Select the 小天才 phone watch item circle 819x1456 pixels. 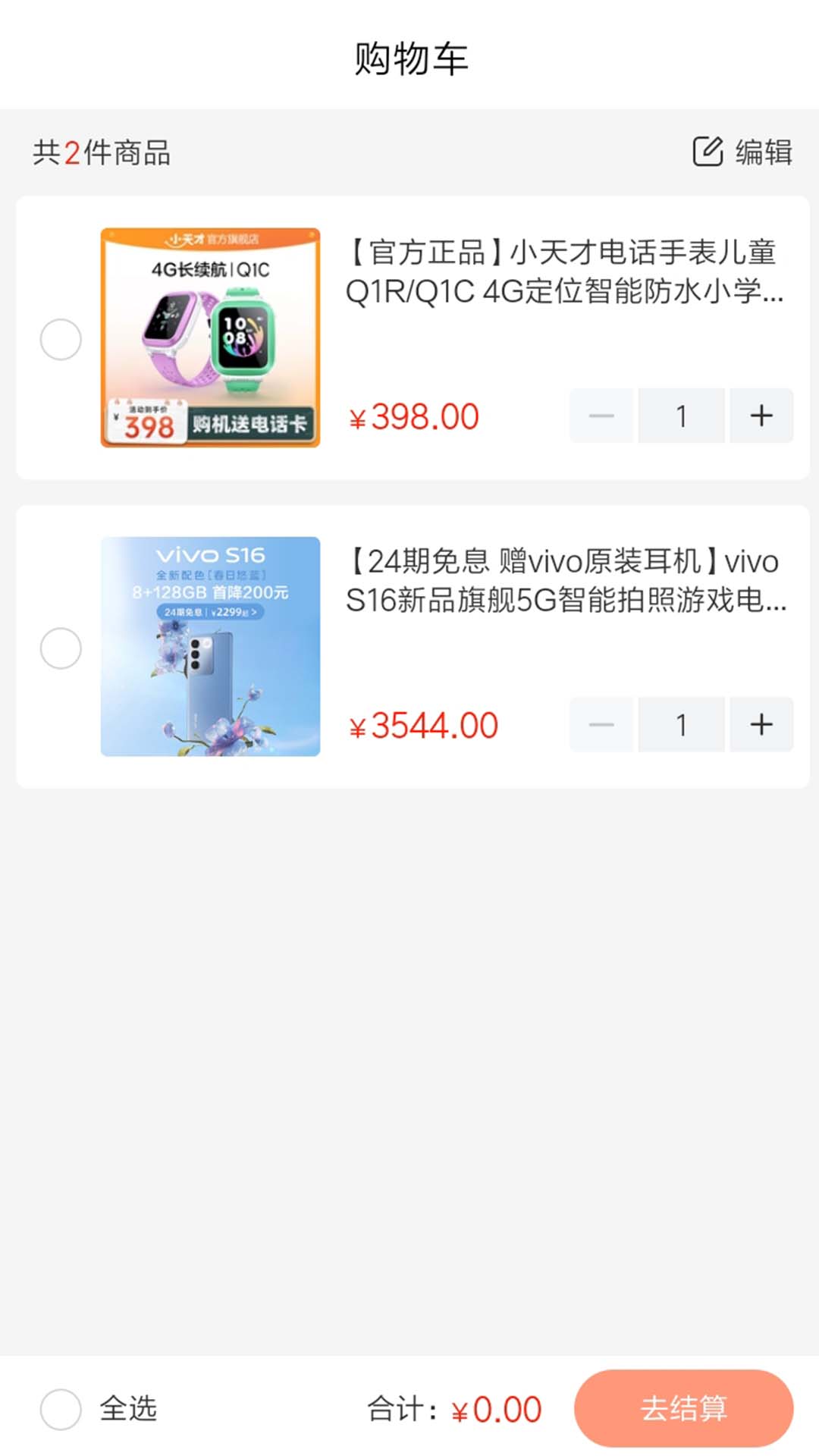click(x=60, y=339)
